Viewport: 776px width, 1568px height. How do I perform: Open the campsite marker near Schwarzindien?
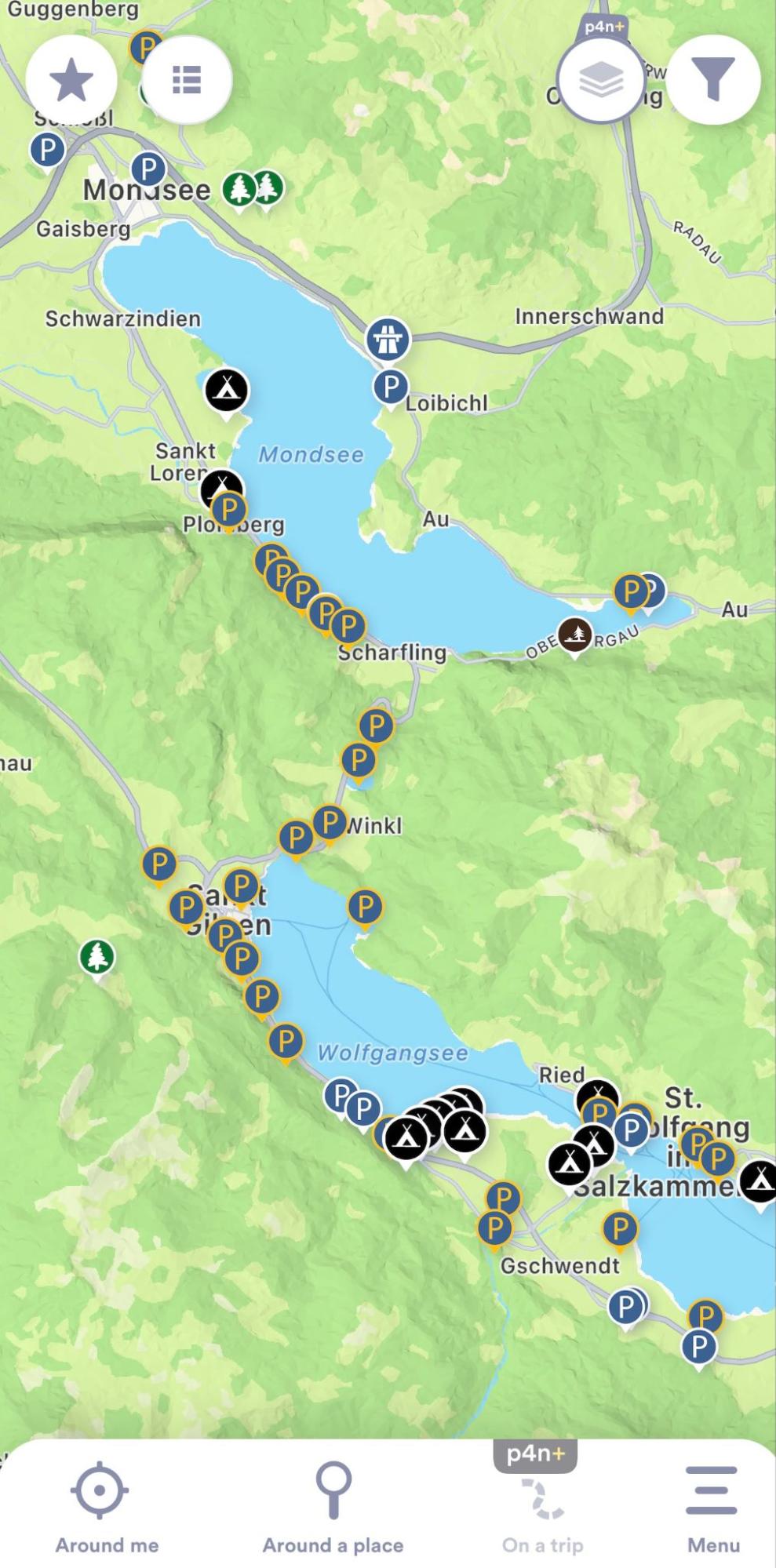[227, 391]
